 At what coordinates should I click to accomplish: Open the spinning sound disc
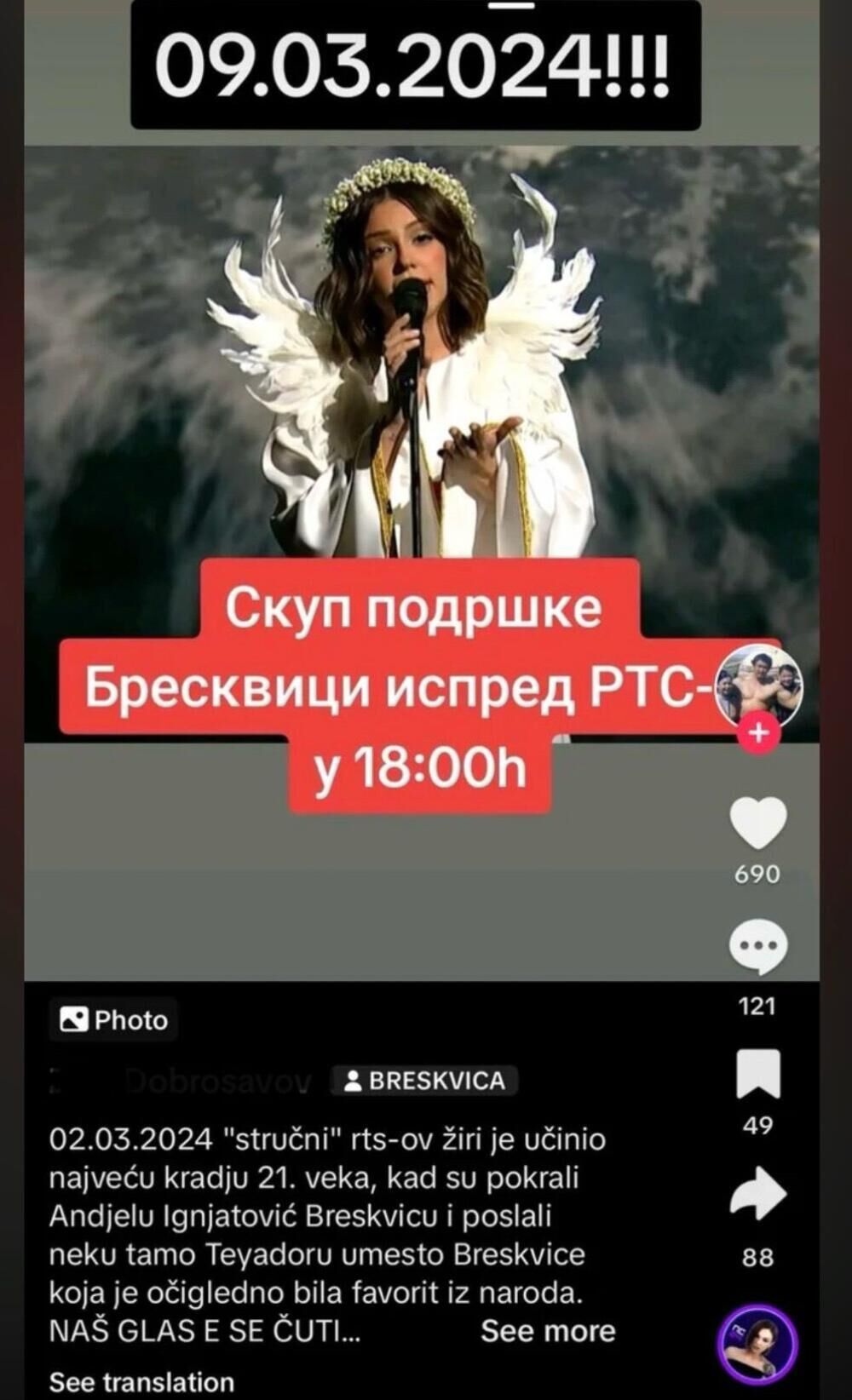pos(757,1345)
